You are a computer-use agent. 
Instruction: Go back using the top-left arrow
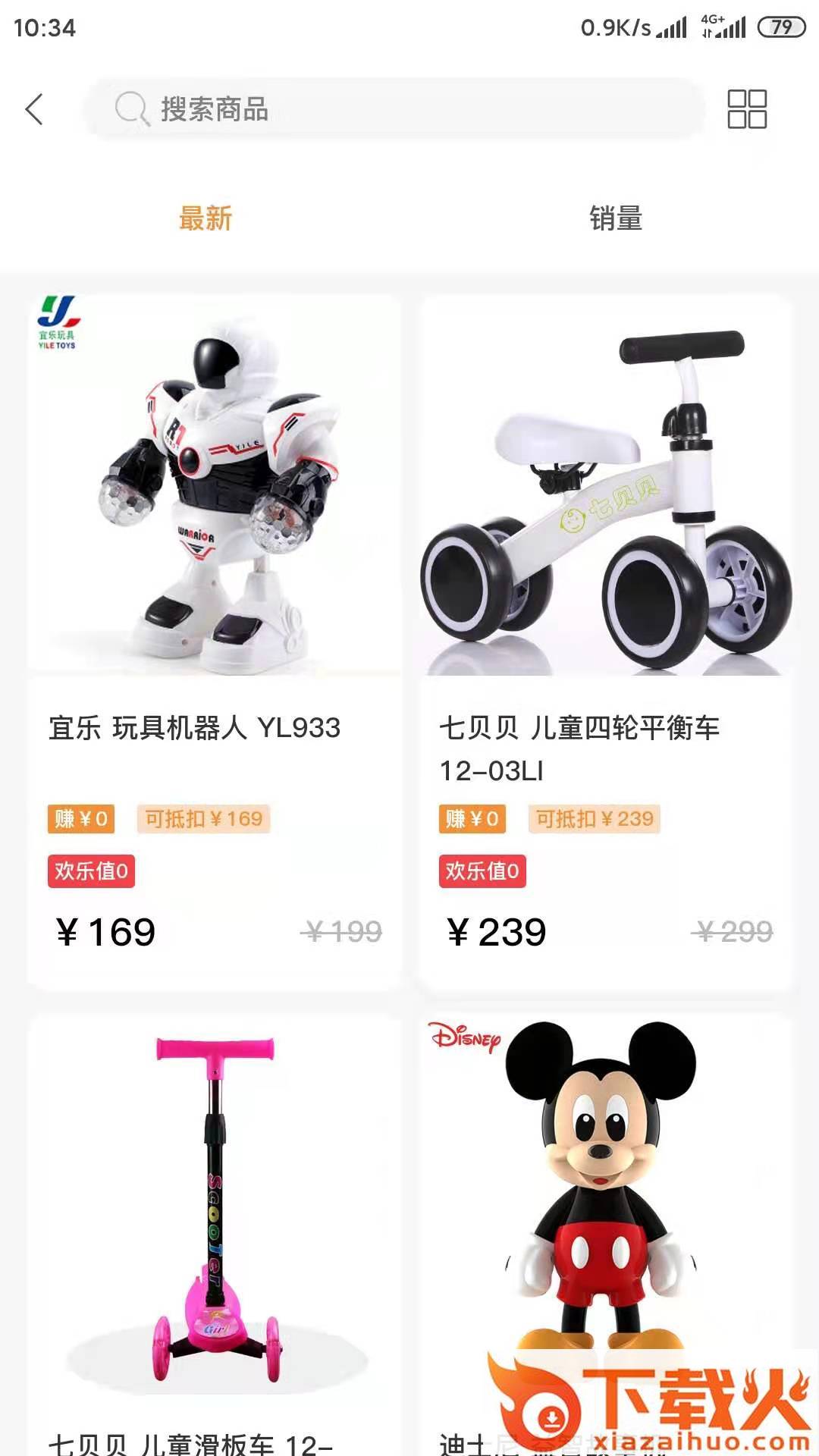tap(34, 109)
